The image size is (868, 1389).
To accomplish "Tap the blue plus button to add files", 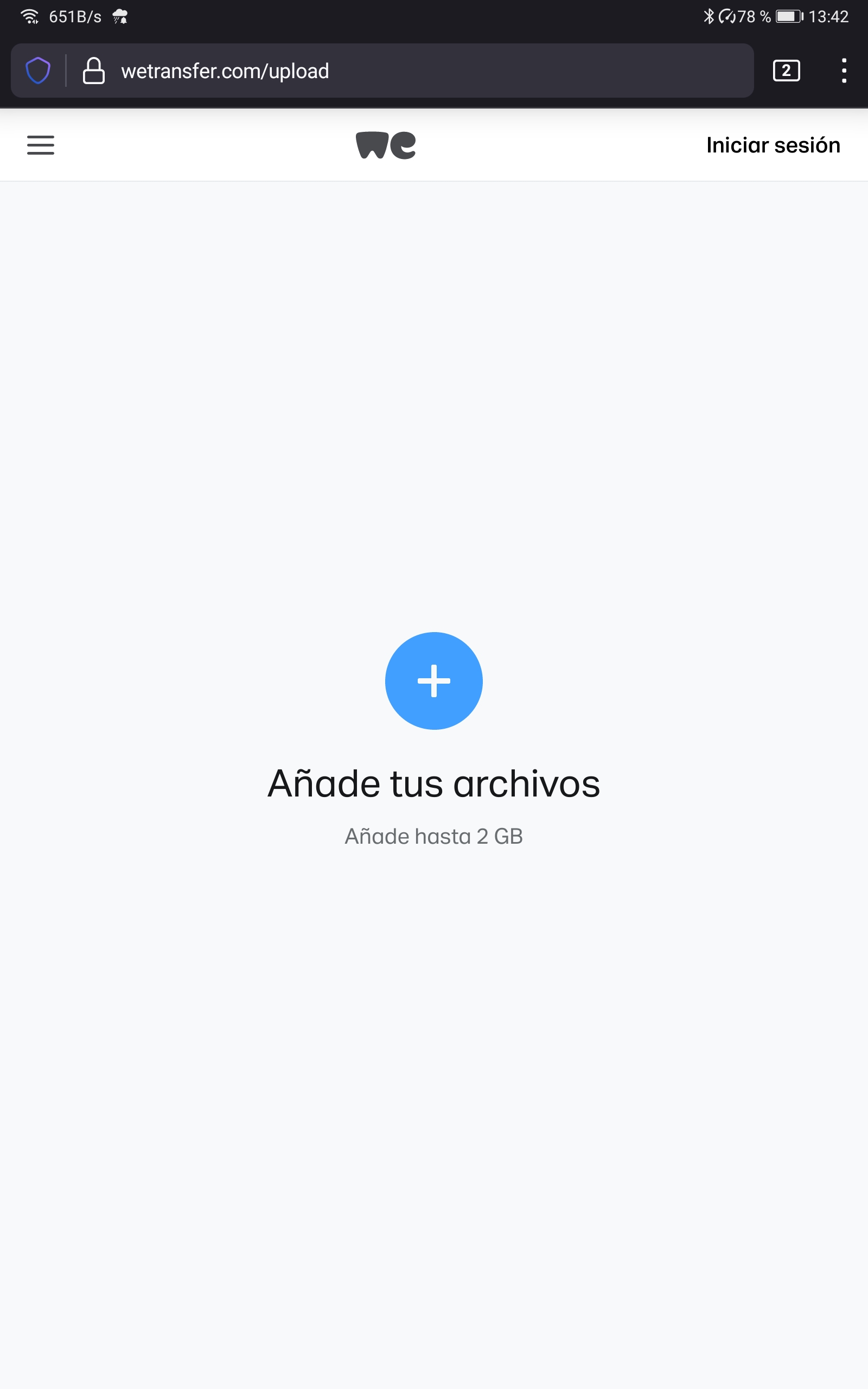I will coord(433,681).
